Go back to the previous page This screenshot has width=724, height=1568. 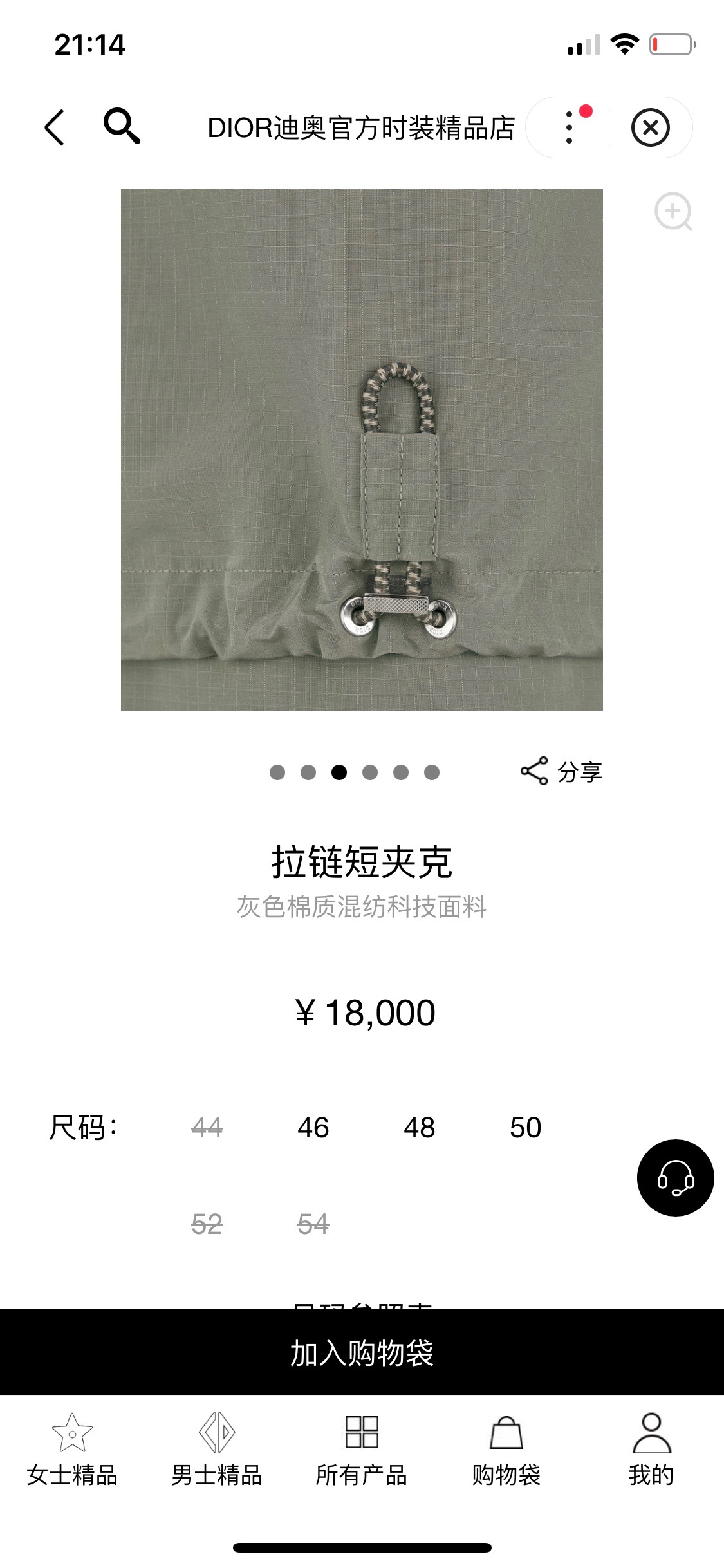point(55,127)
